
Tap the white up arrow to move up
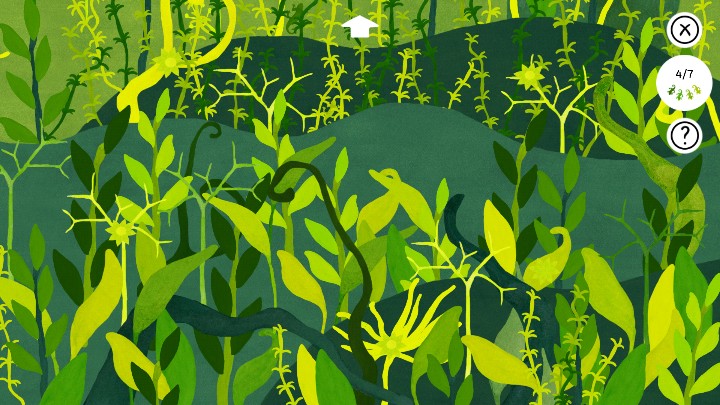360,26
